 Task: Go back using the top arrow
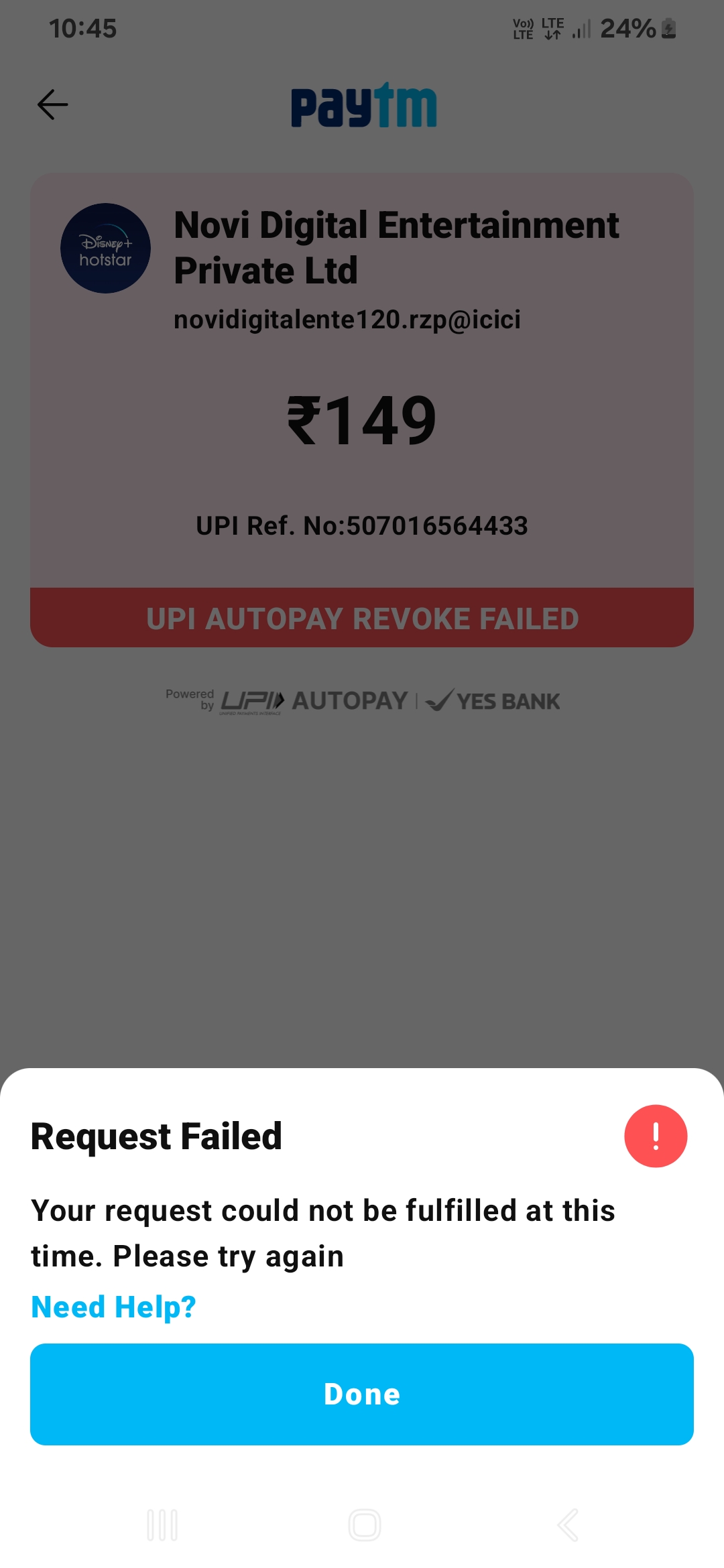point(53,105)
